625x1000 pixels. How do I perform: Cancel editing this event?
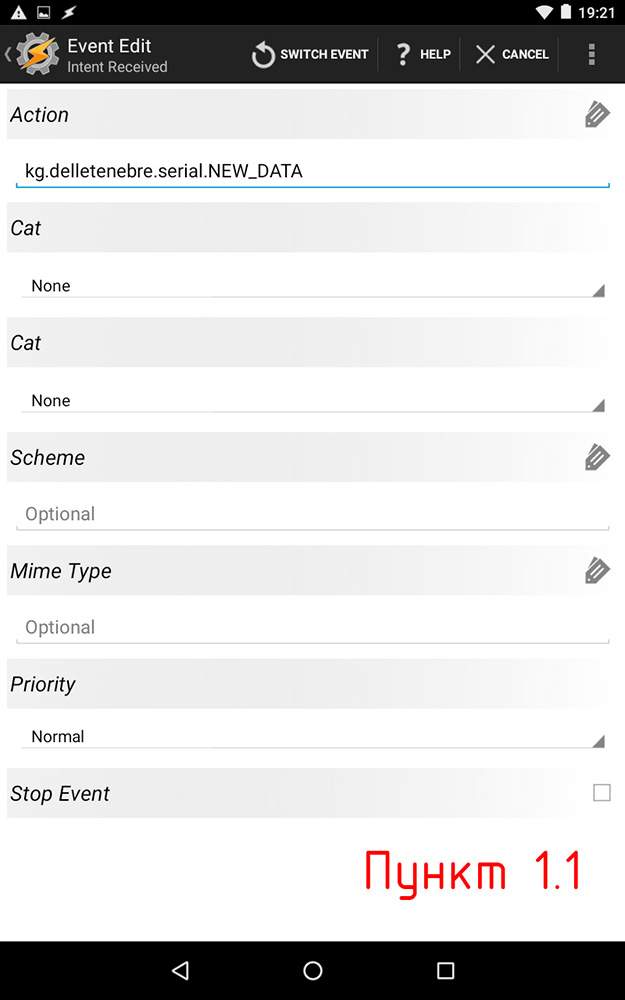512,55
